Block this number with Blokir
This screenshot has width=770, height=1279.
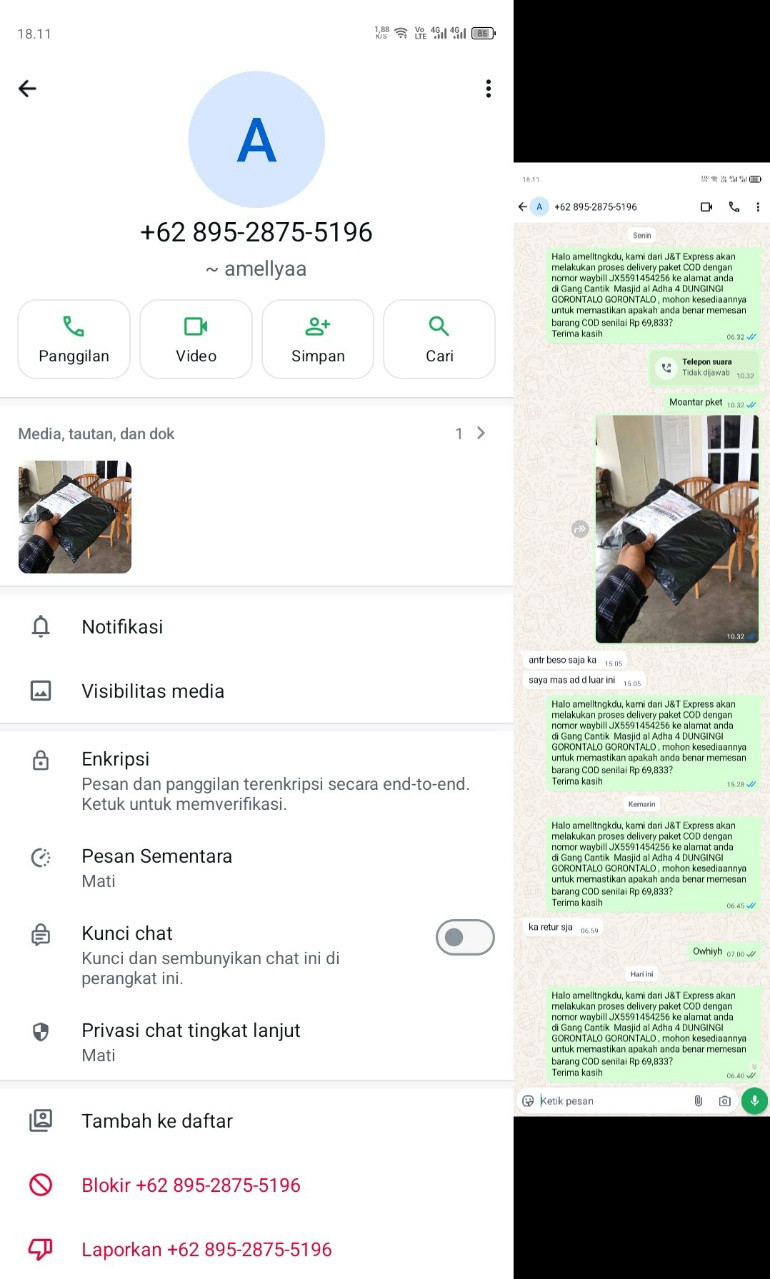tap(256, 1185)
